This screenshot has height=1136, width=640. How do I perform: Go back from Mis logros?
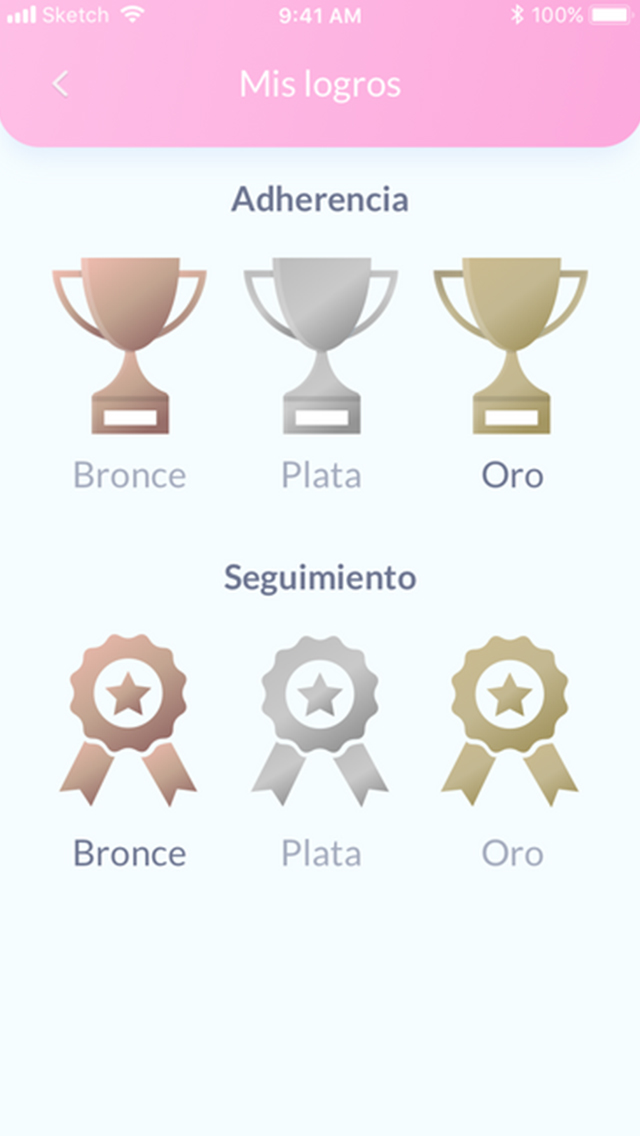pyautogui.click(x=61, y=84)
